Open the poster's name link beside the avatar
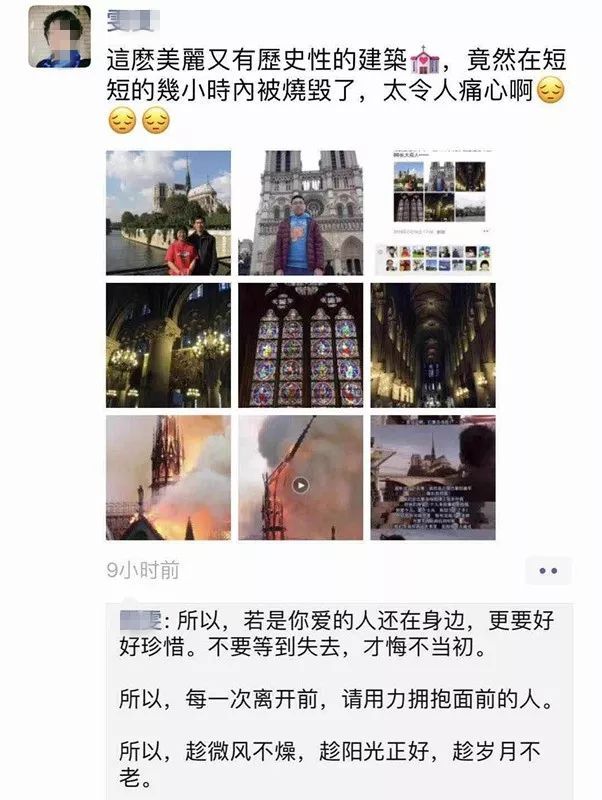 (x=122, y=16)
